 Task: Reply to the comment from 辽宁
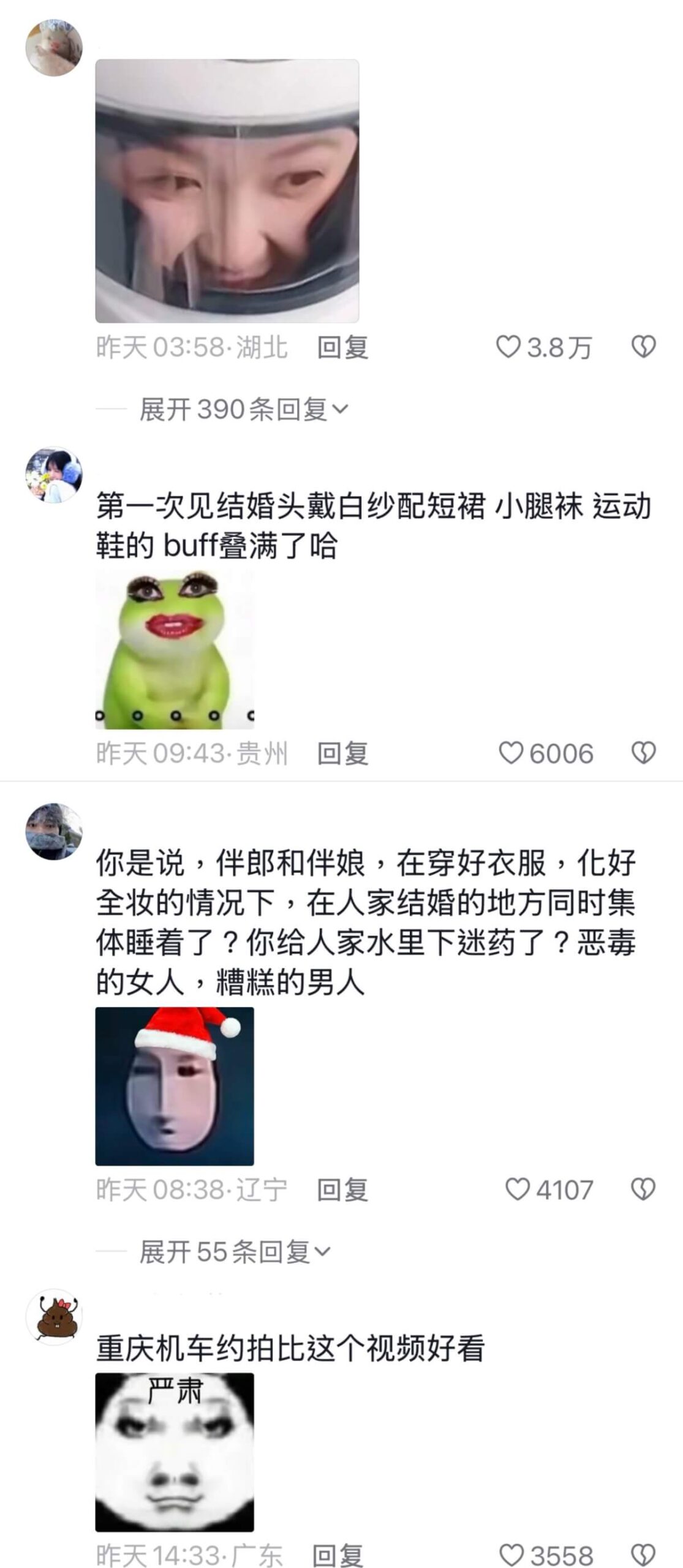(x=342, y=1189)
